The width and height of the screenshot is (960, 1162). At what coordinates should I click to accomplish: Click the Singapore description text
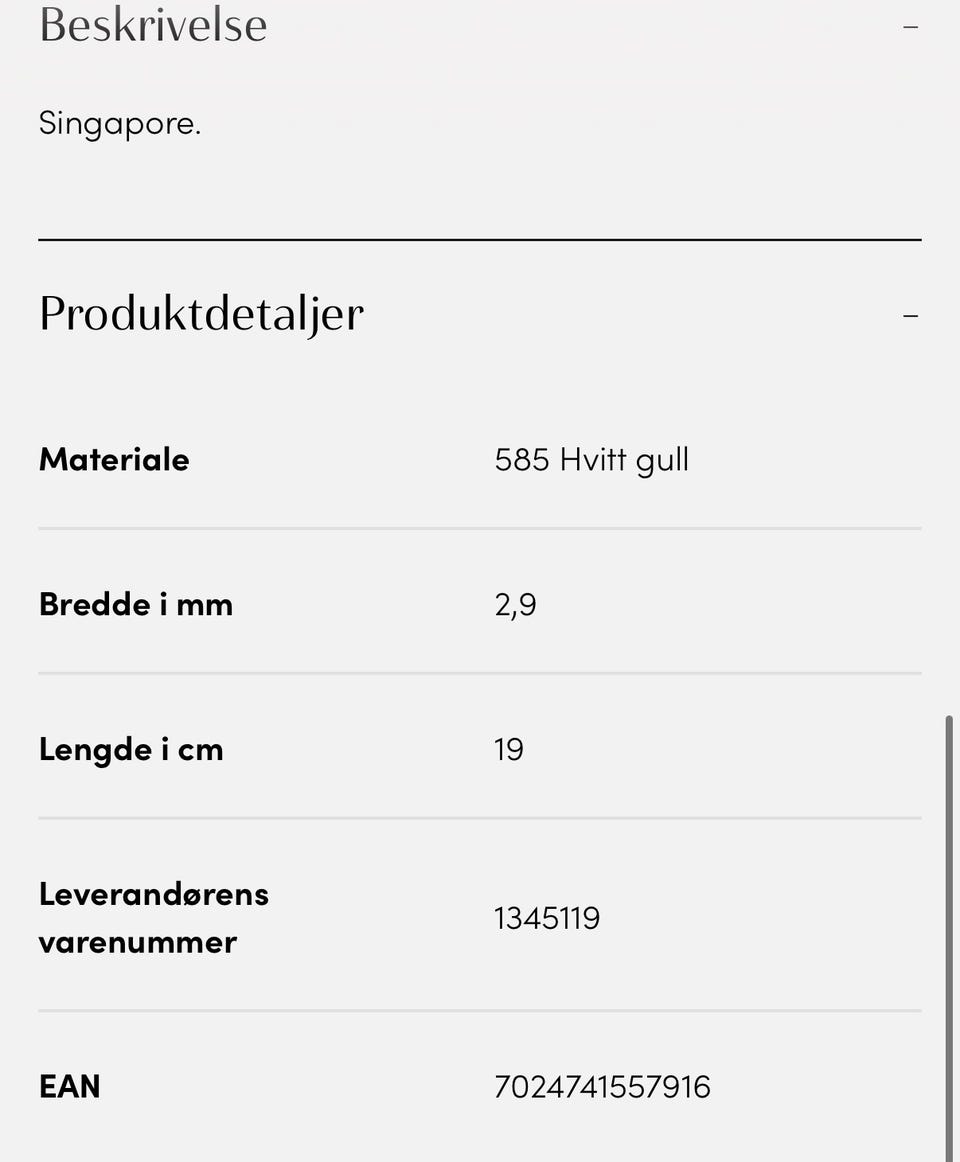120,123
